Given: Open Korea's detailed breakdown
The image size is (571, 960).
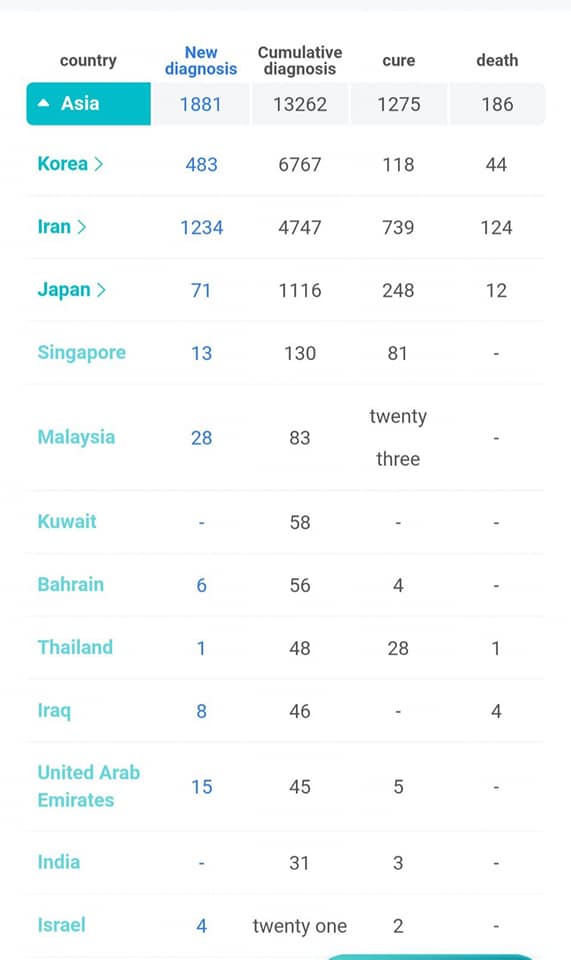Looking at the screenshot, I should 70,164.
